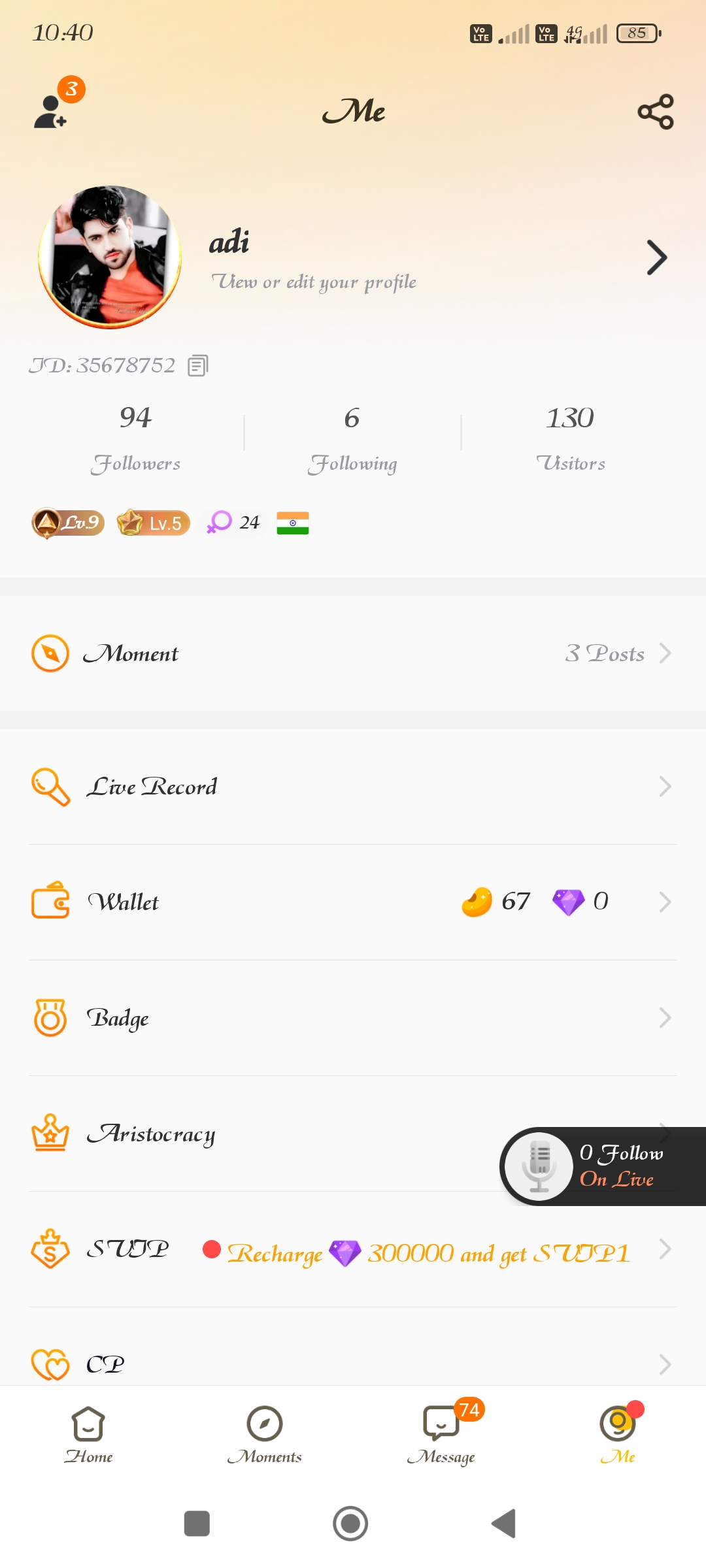Open the Wallet
Image resolution: width=706 pixels, height=1568 pixels.
coord(353,902)
